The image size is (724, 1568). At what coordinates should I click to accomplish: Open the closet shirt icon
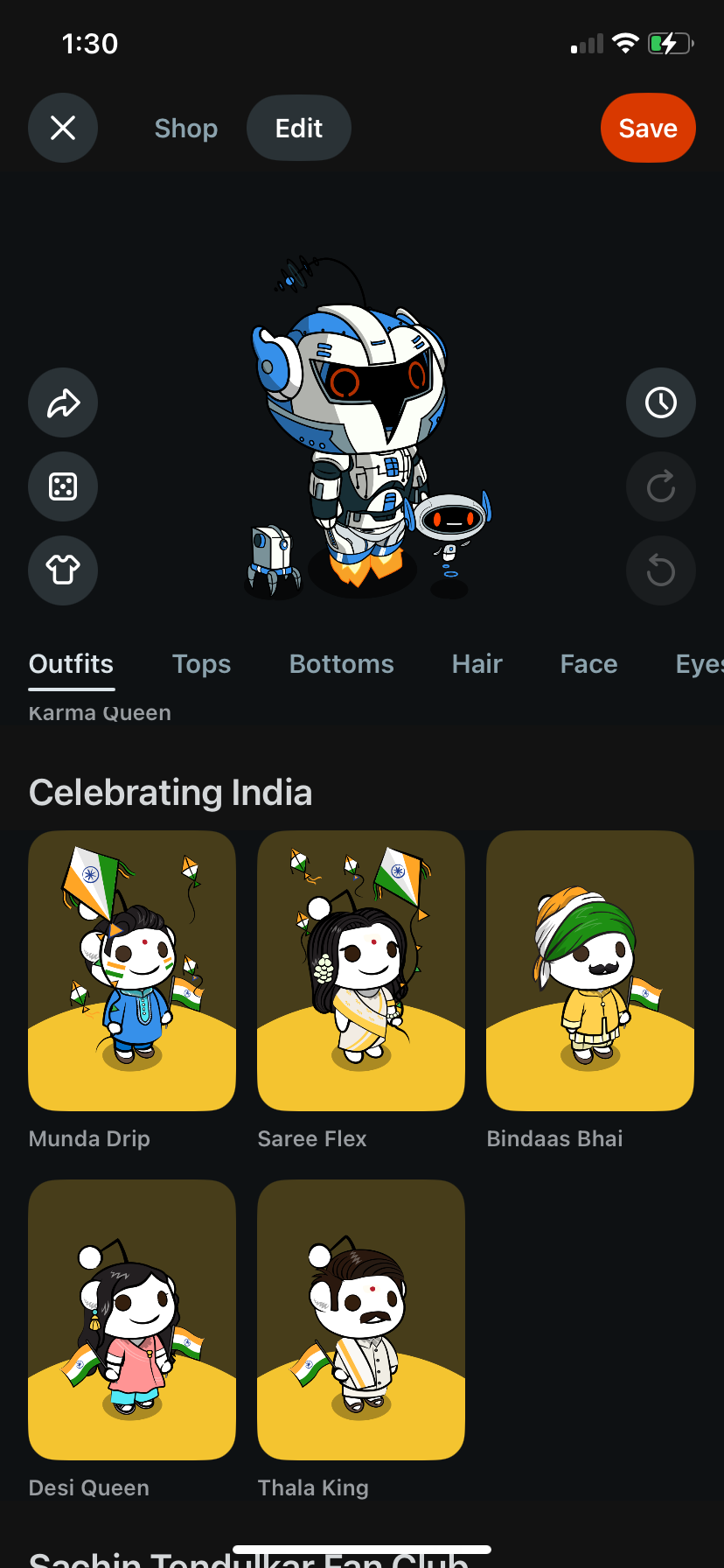point(63,570)
